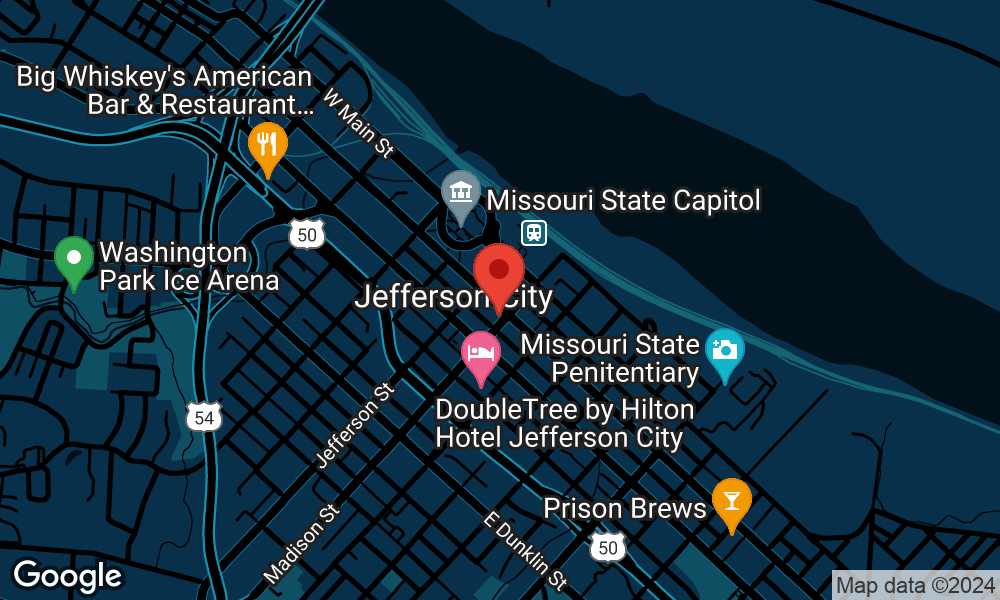Open the Prison Brews bar pin
1000x600 pixels.
click(732, 501)
